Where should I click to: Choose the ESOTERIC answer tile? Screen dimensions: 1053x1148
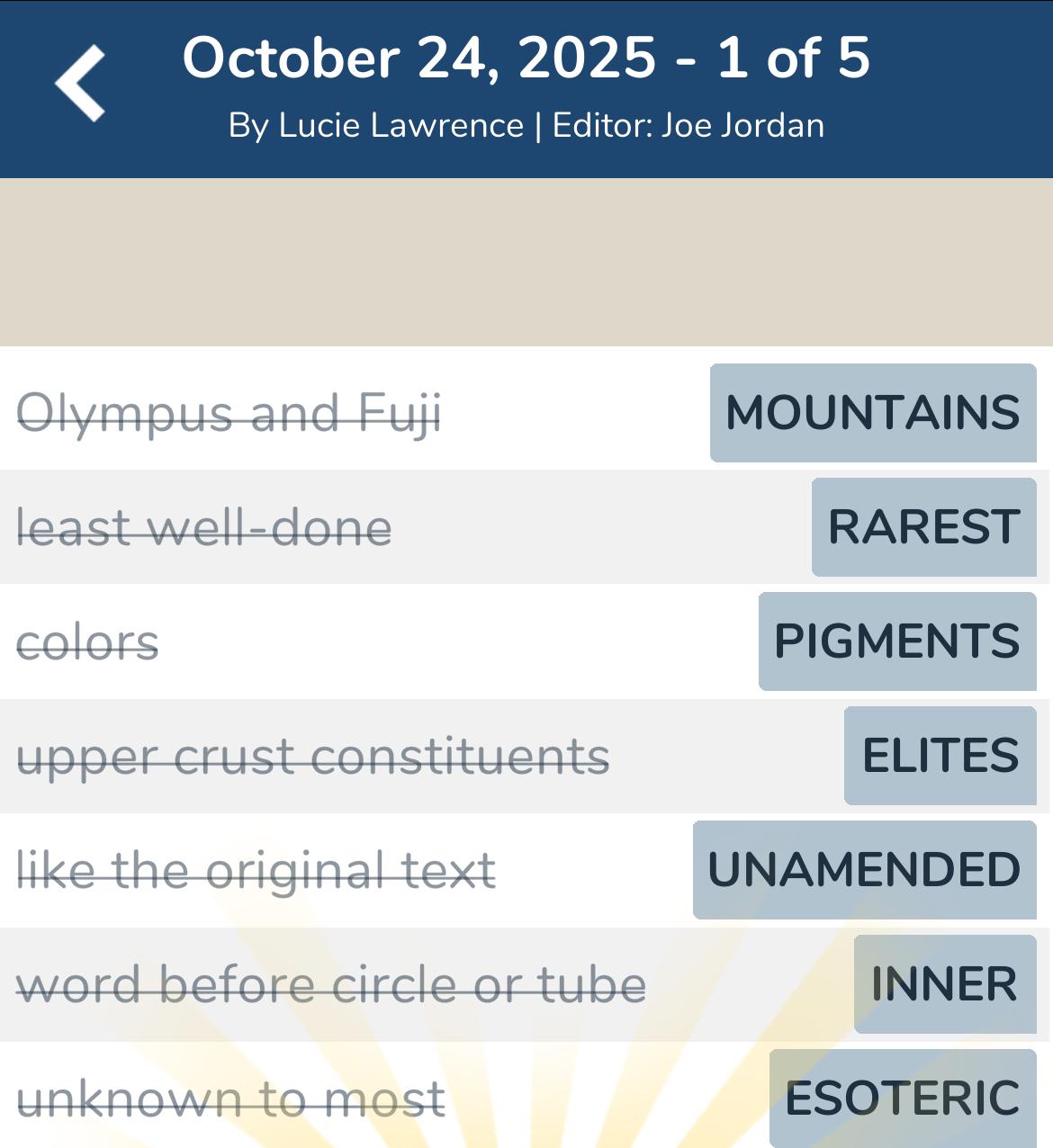pos(902,1098)
